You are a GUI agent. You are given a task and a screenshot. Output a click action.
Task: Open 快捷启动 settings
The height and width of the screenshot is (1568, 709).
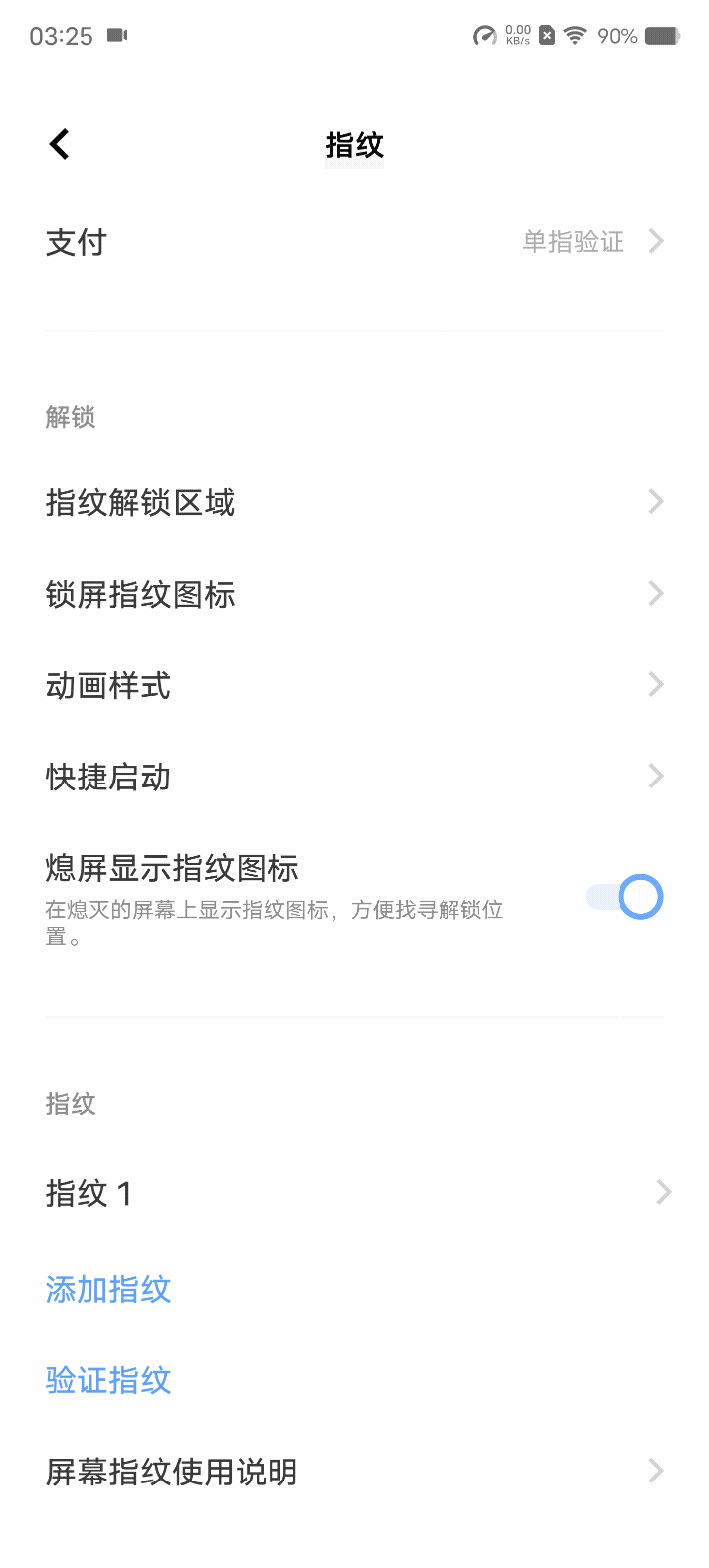[354, 777]
